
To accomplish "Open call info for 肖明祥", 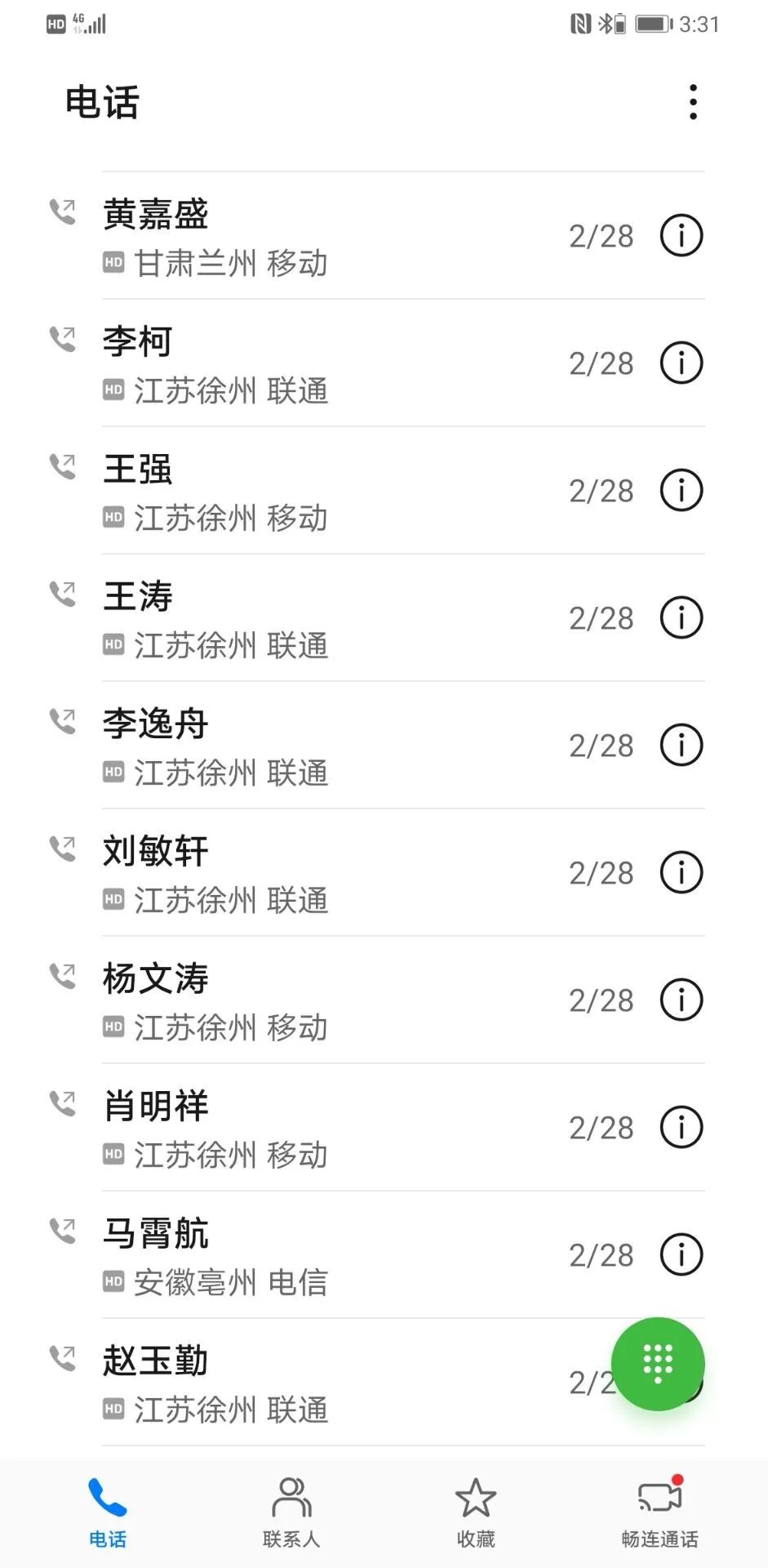I will coord(681,1128).
